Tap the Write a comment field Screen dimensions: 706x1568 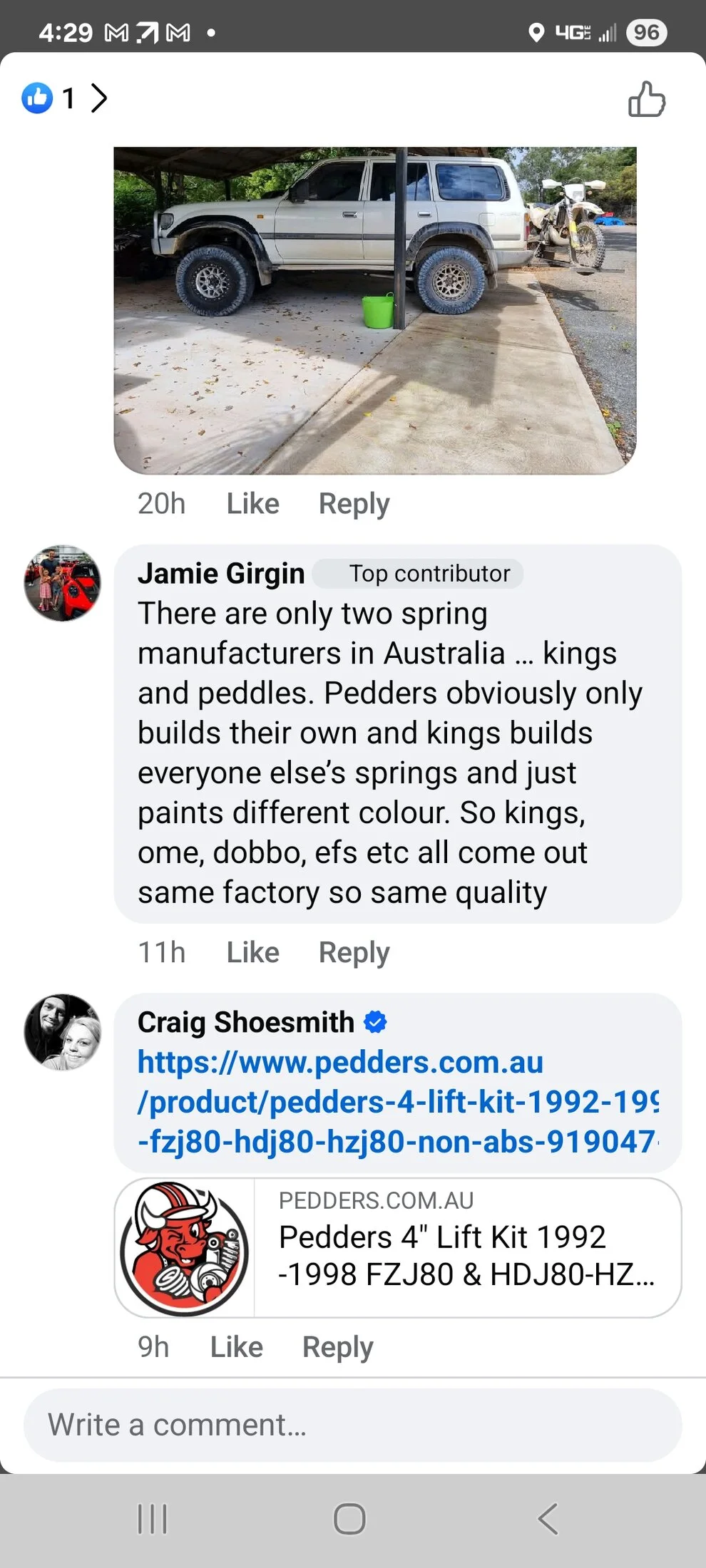pyautogui.click(x=353, y=1425)
